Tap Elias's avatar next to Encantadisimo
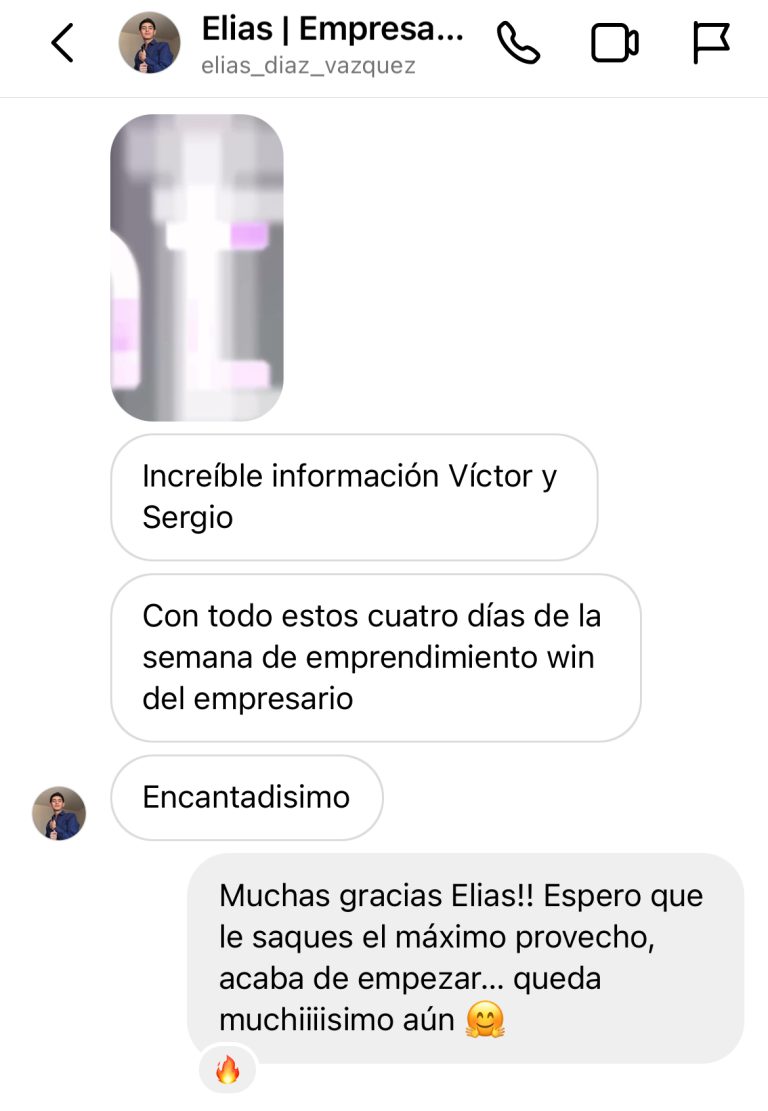Viewport: 768px width, 1111px height. [x=59, y=812]
